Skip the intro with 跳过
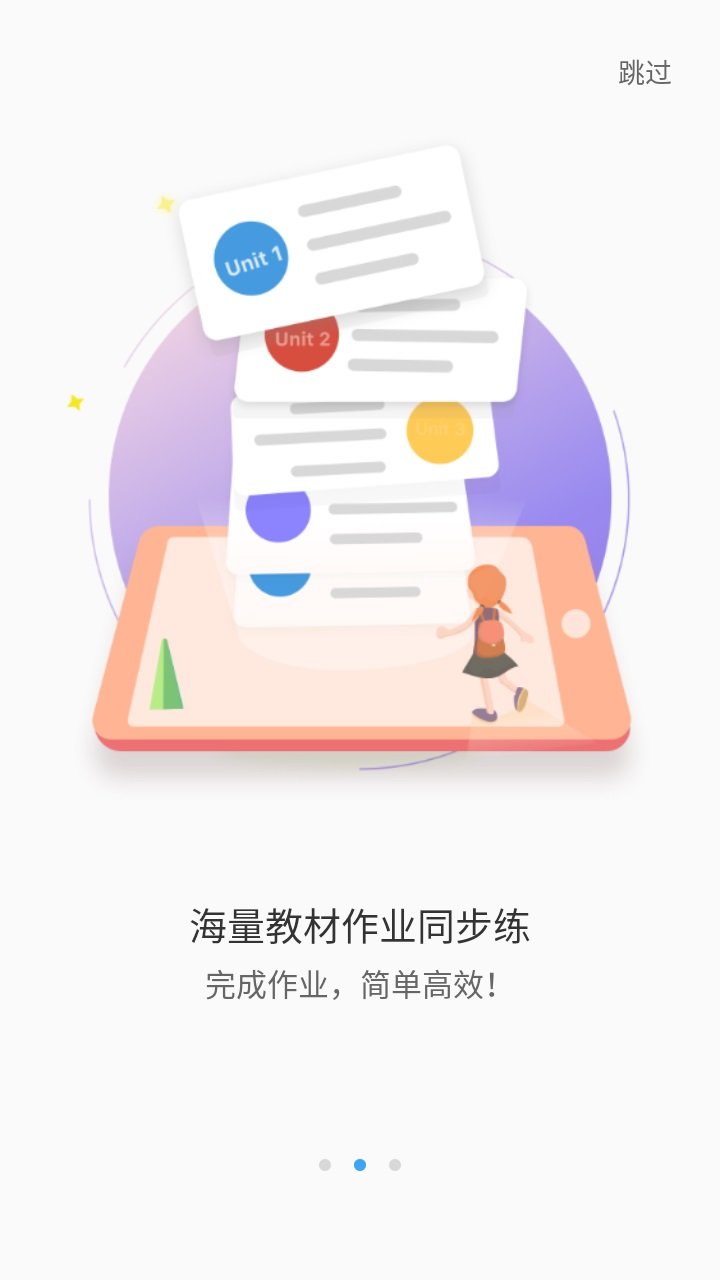Viewport: 720px width, 1280px height. tap(644, 73)
